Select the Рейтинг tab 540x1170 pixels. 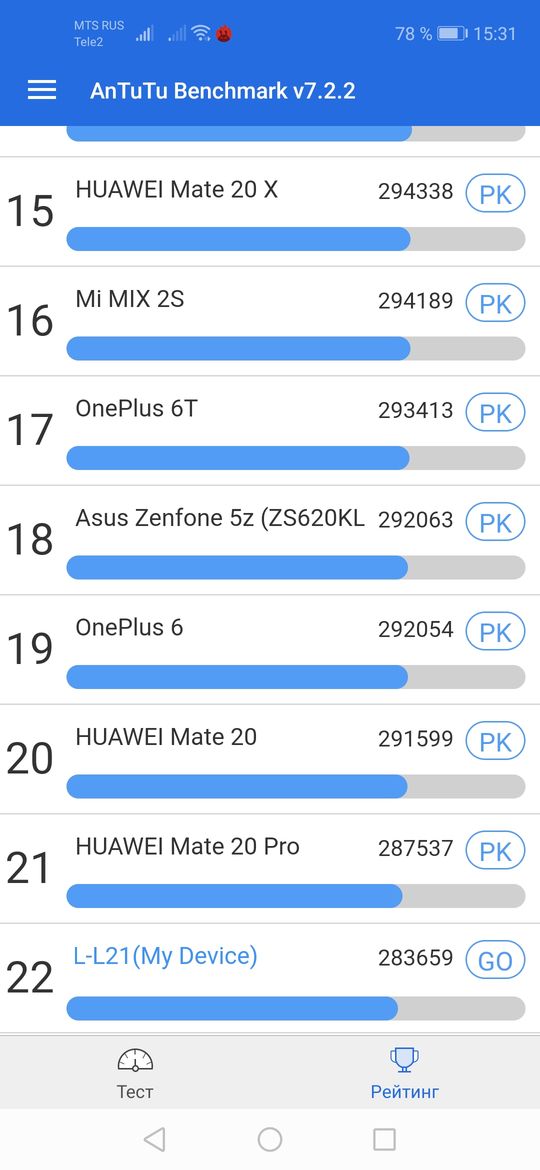(405, 1073)
